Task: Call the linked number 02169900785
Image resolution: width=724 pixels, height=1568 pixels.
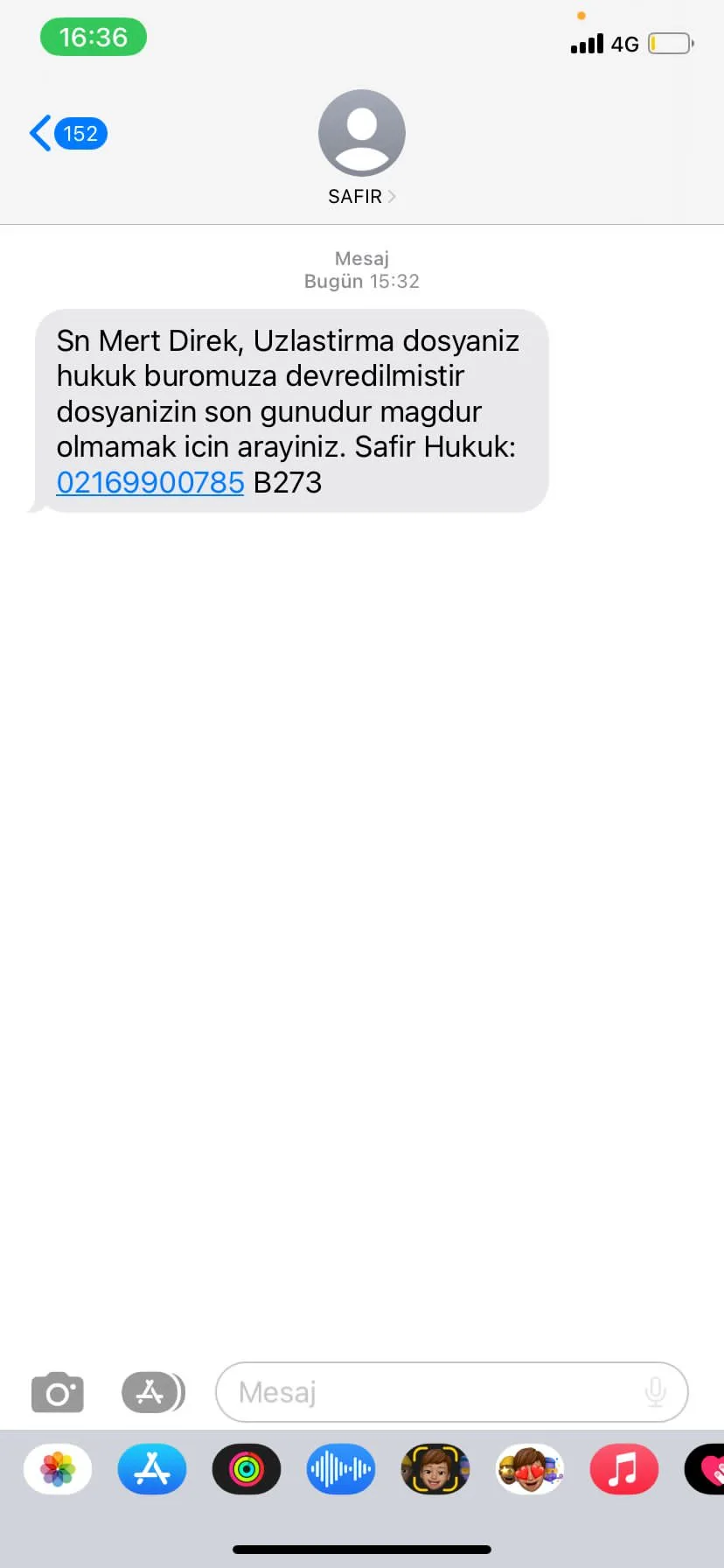Action: point(150,482)
